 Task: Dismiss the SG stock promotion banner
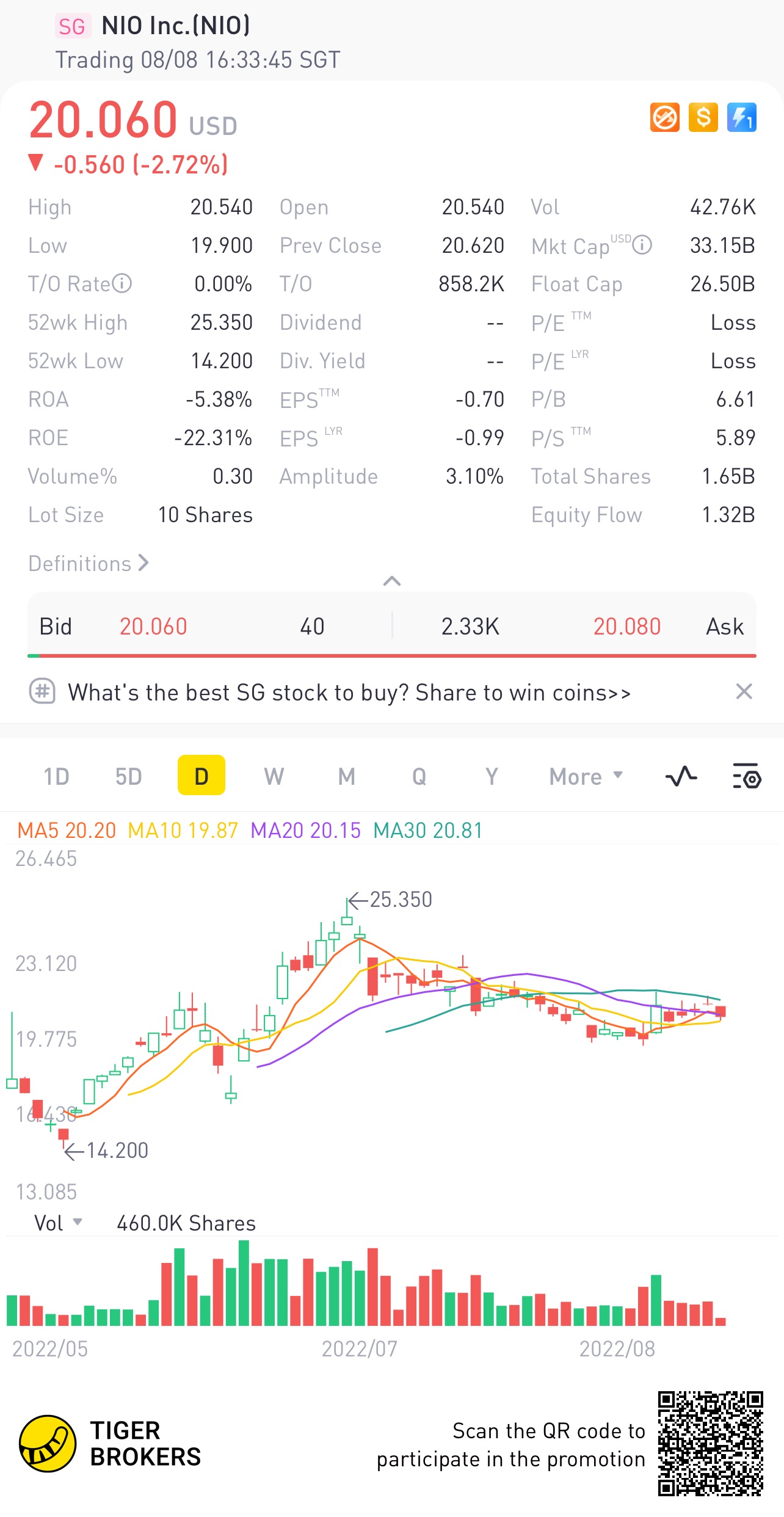point(744,692)
